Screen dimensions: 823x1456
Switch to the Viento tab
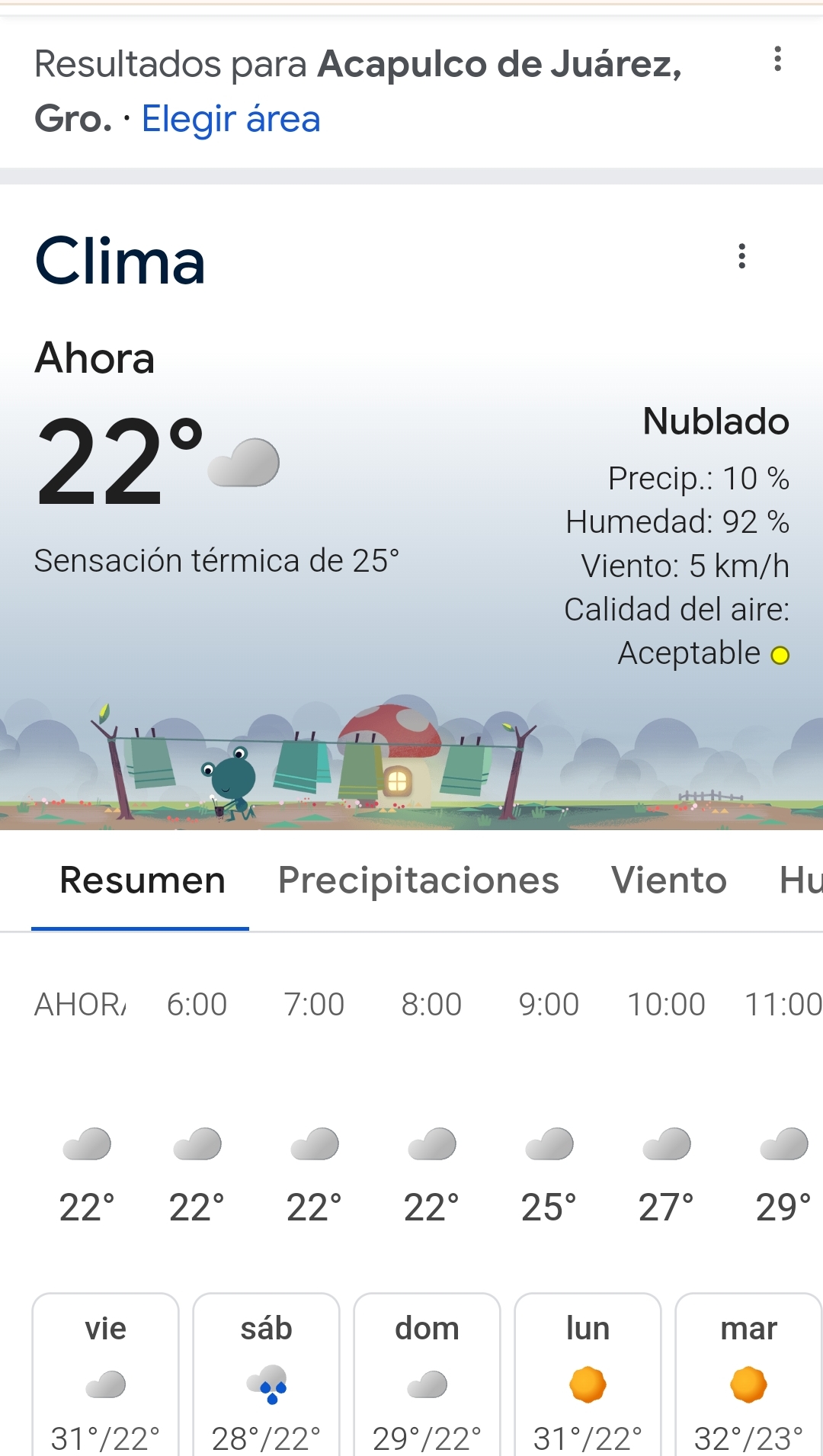(668, 880)
